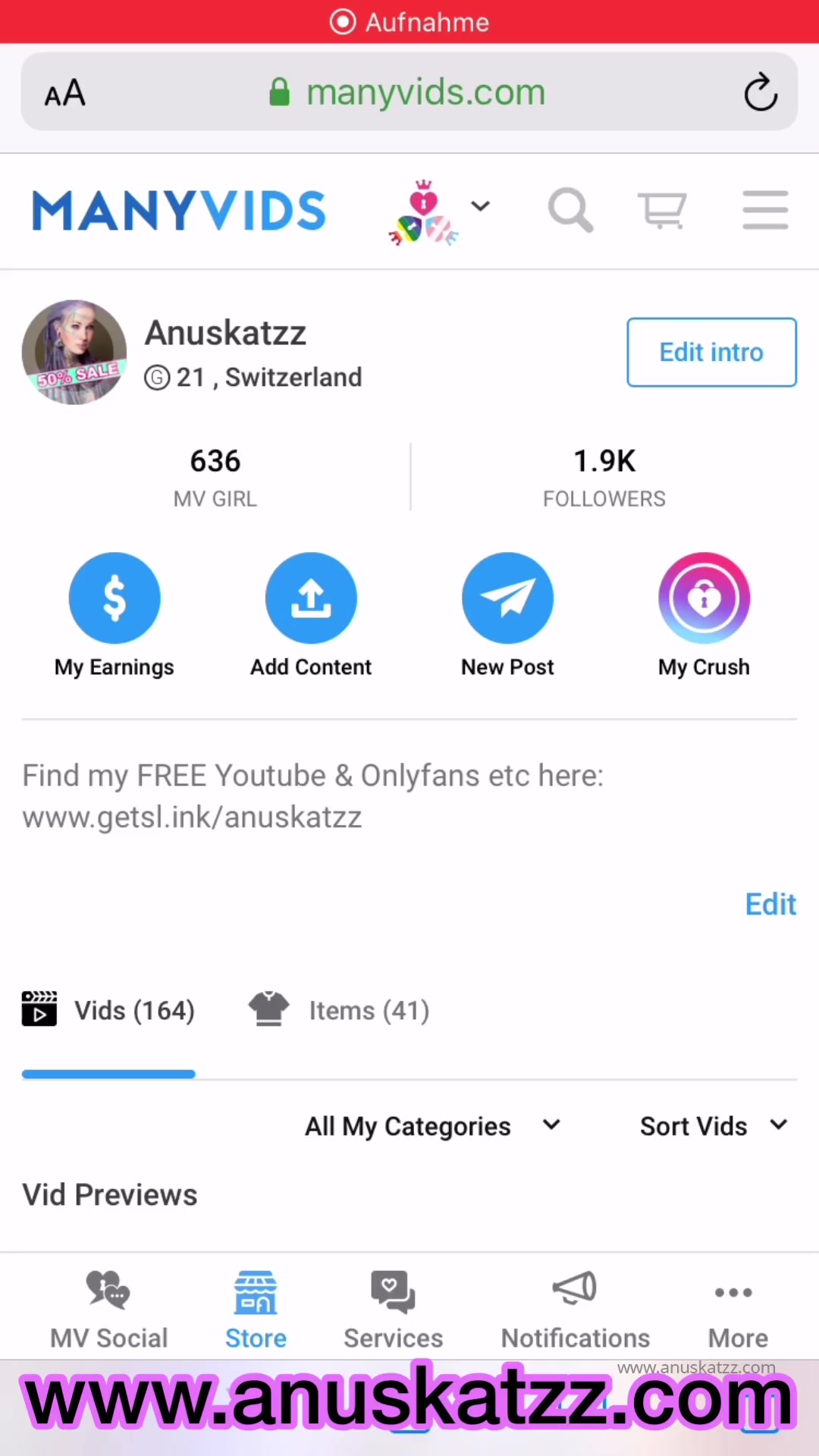Open My Crush
This screenshot has height=1456, width=819.
click(704, 598)
